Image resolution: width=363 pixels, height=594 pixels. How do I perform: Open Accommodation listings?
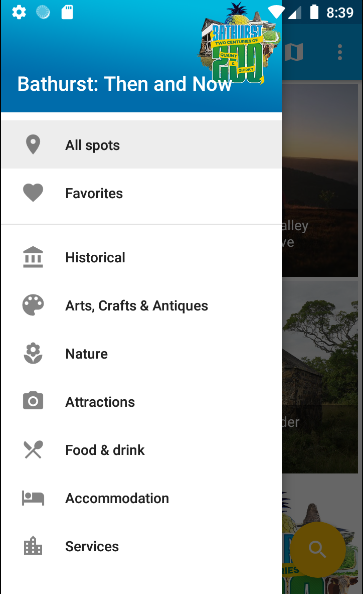tap(141, 498)
